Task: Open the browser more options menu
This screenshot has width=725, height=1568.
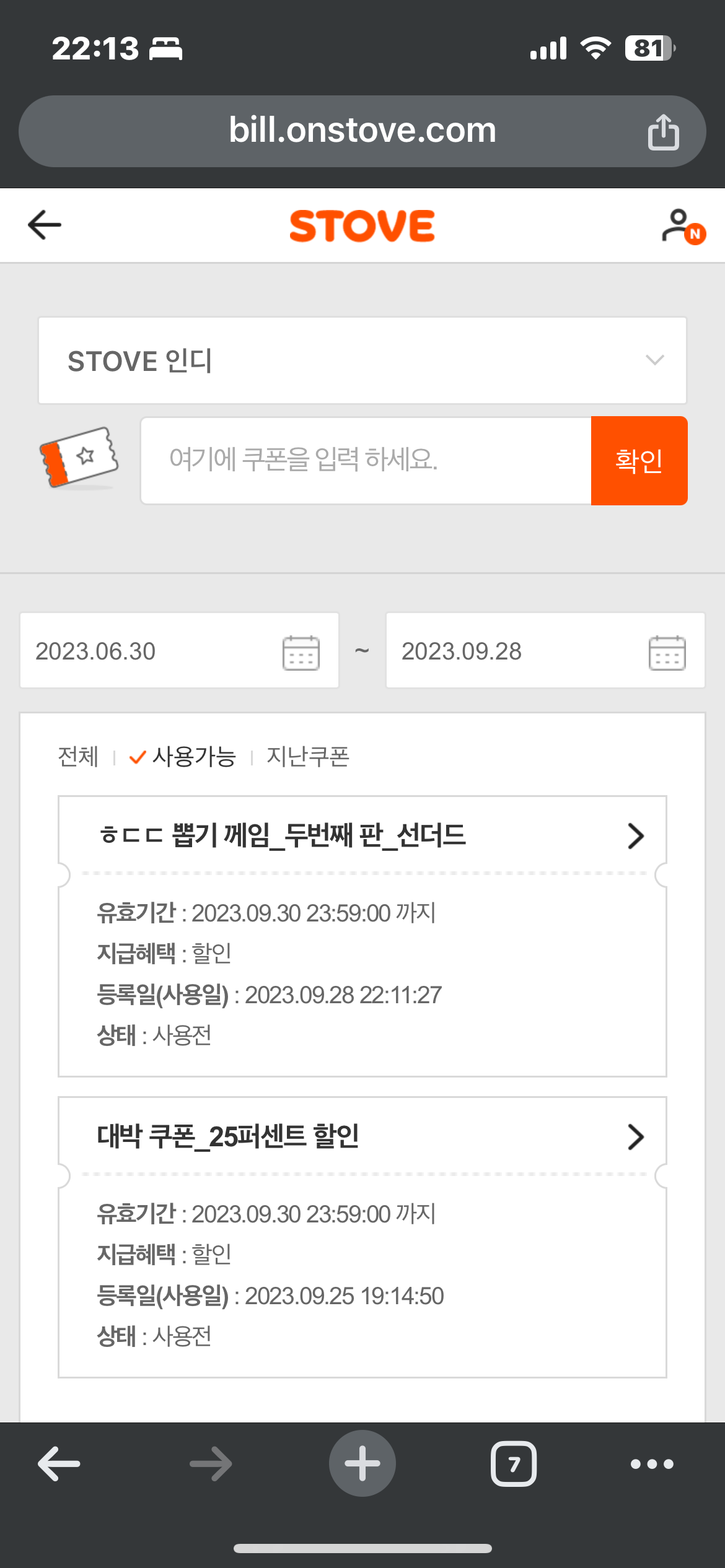Action: click(652, 1464)
